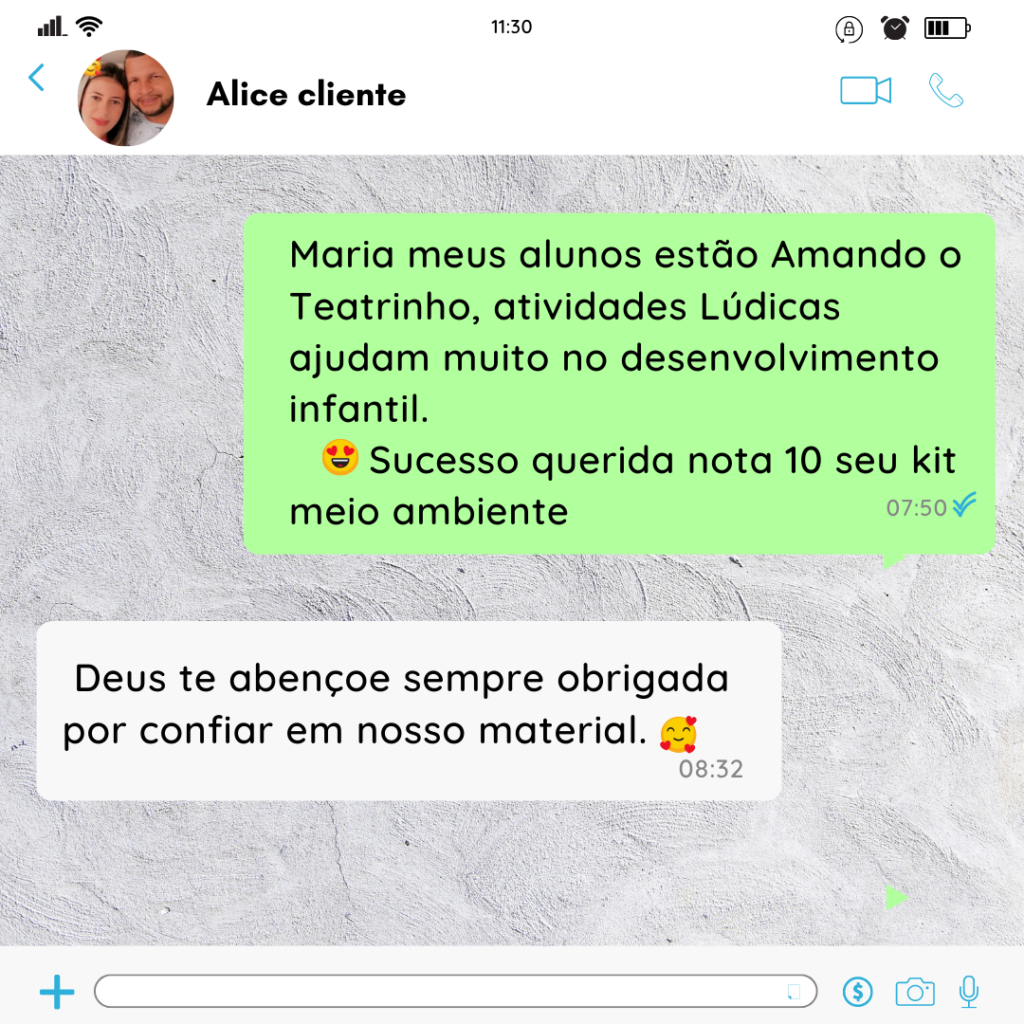Open the plus attachment menu
Screen dimensions: 1024x1024
tap(57, 992)
